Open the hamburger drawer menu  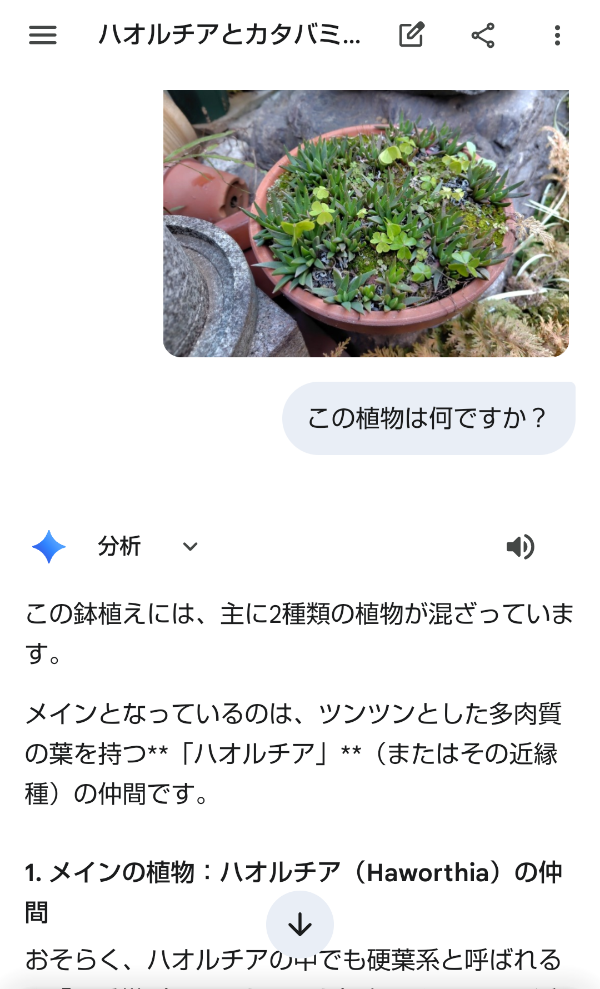[x=43, y=35]
